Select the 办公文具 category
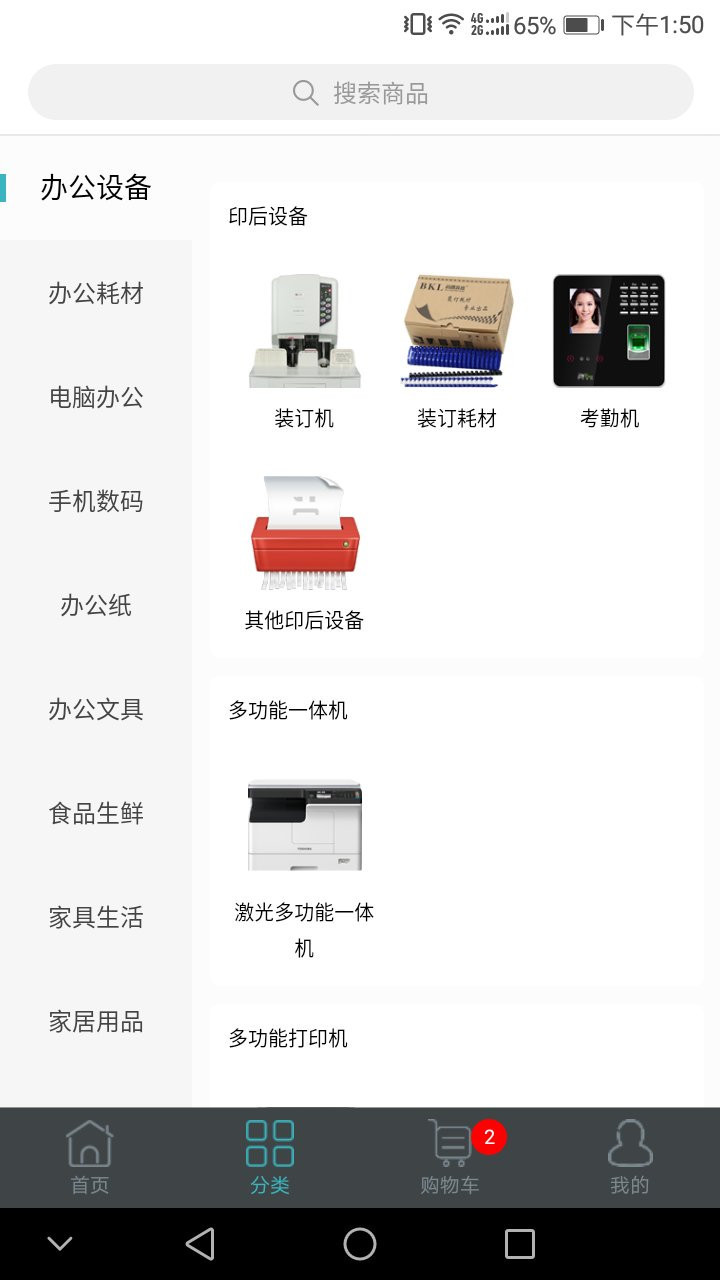This screenshot has width=720, height=1280. point(96,709)
